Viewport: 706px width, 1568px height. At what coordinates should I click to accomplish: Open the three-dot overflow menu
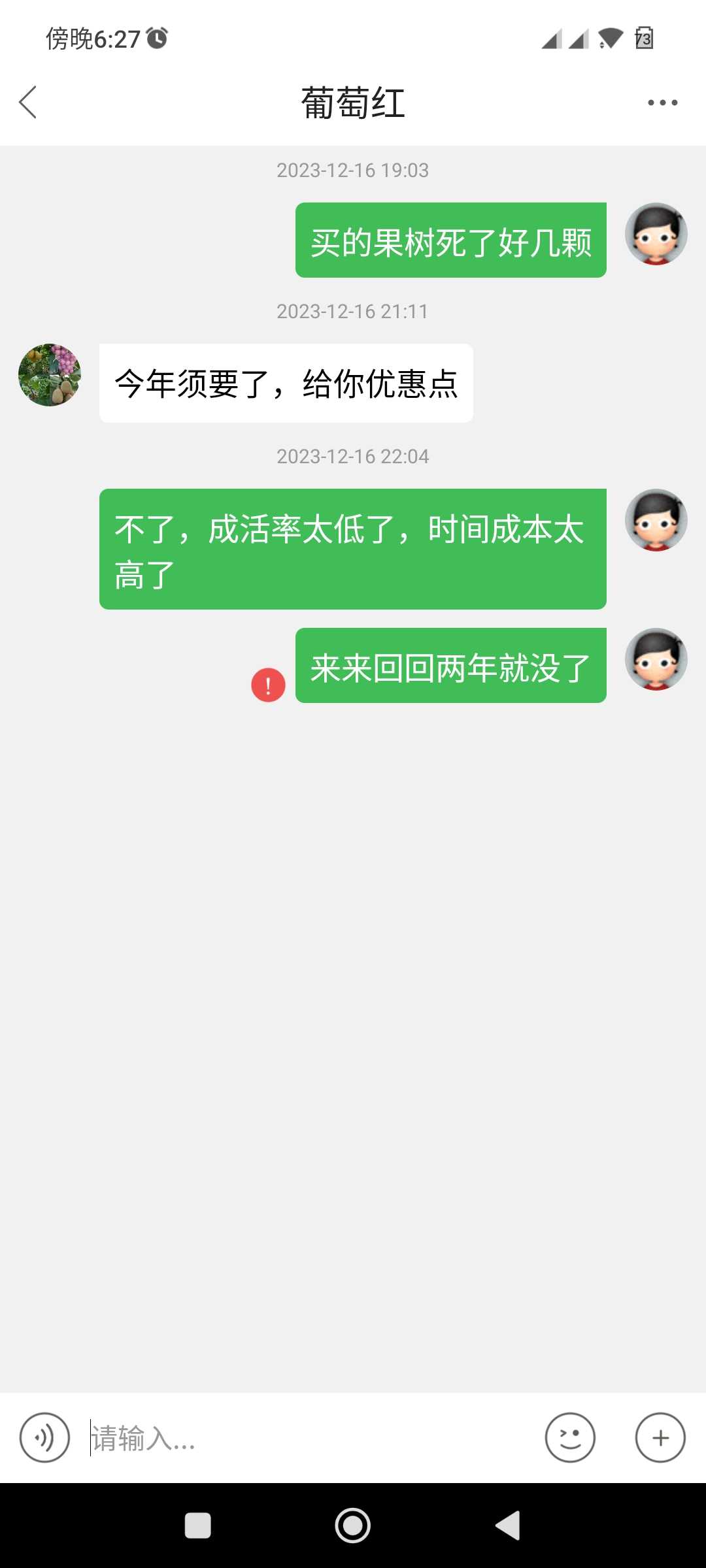coord(662,103)
